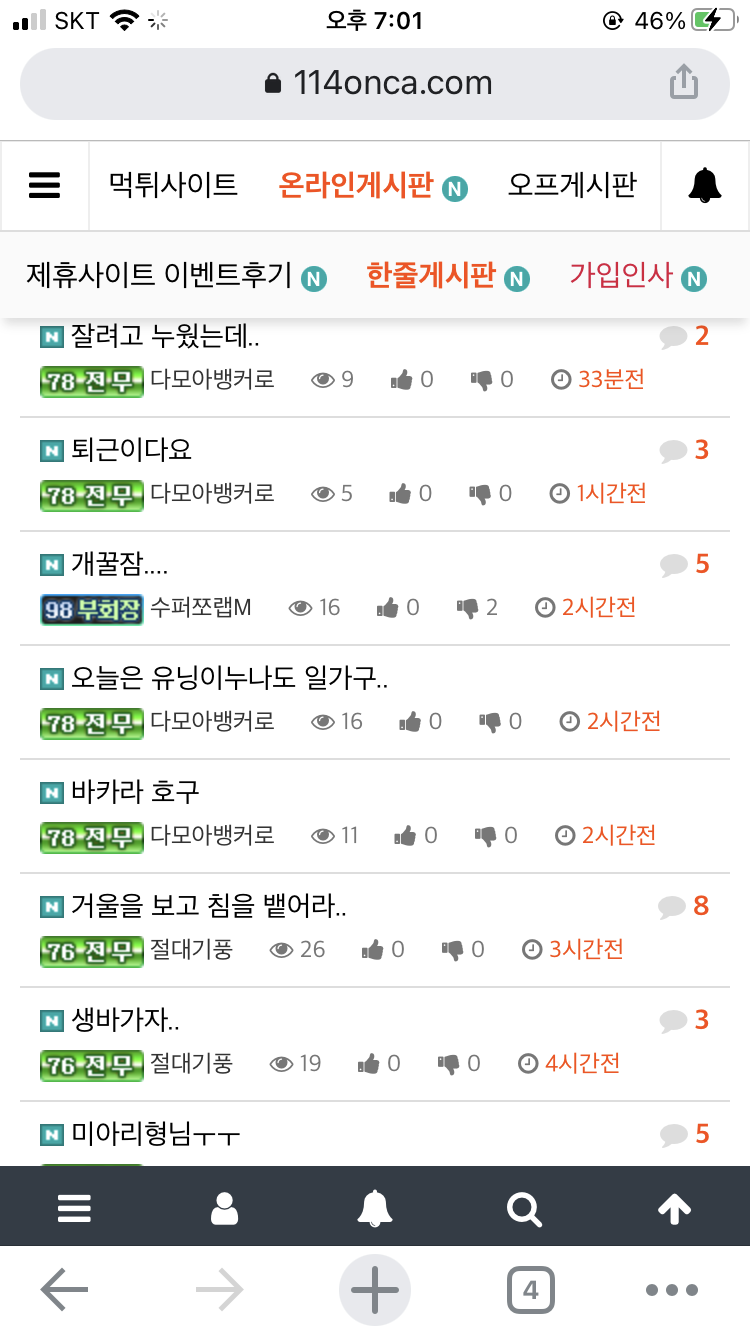Image resolution: width=750 pixels, height=1334 pixels.
Task: Switch to 먹튀사이트 tab
Action: pos(173,185)
